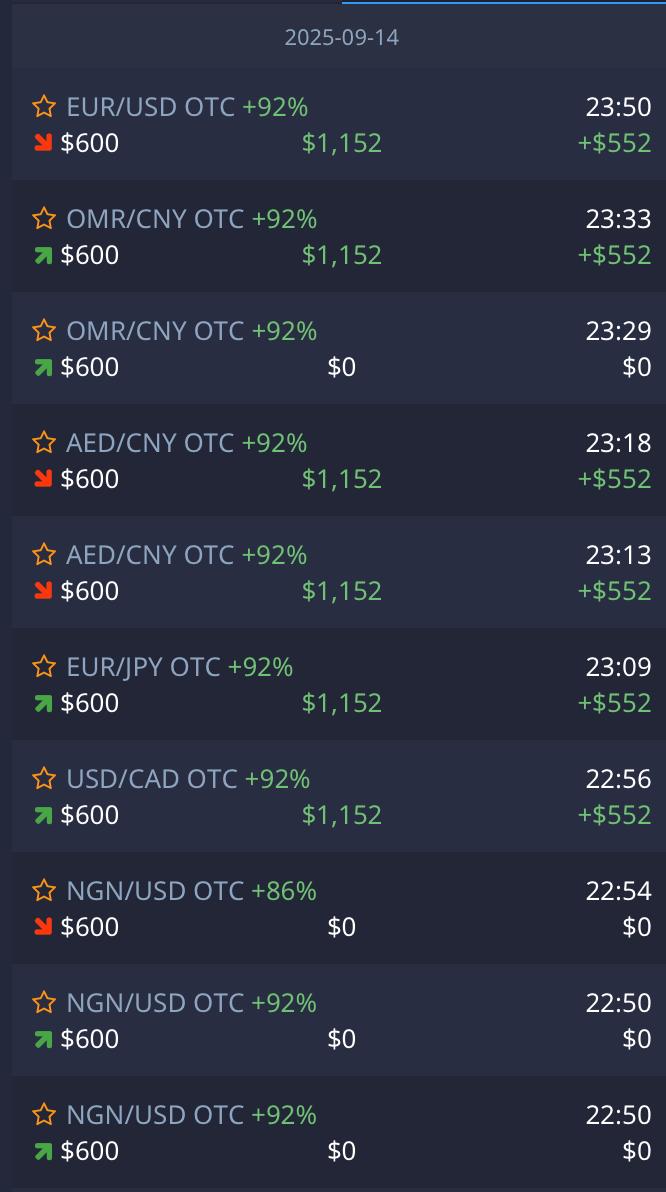Add USD/CAD OTC to favorites
Screen dimensions: 666x1192
click(44, 778)
